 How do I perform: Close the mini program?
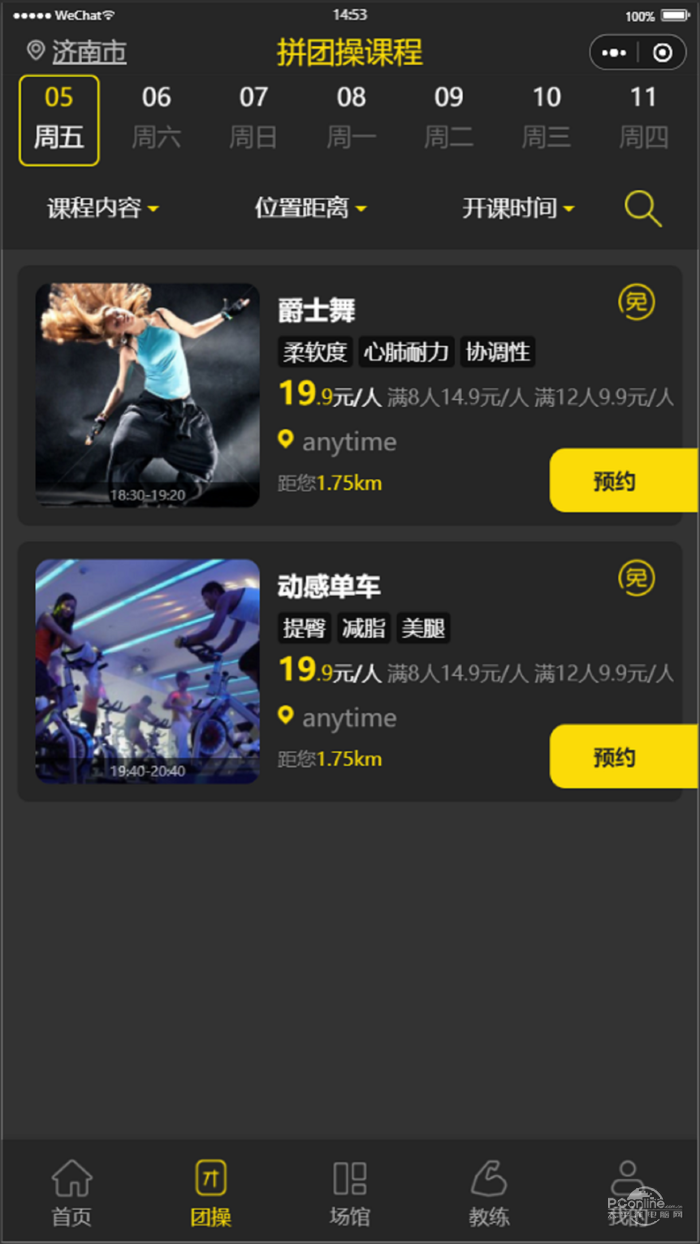pyautogui.click(x=662, y=53)
